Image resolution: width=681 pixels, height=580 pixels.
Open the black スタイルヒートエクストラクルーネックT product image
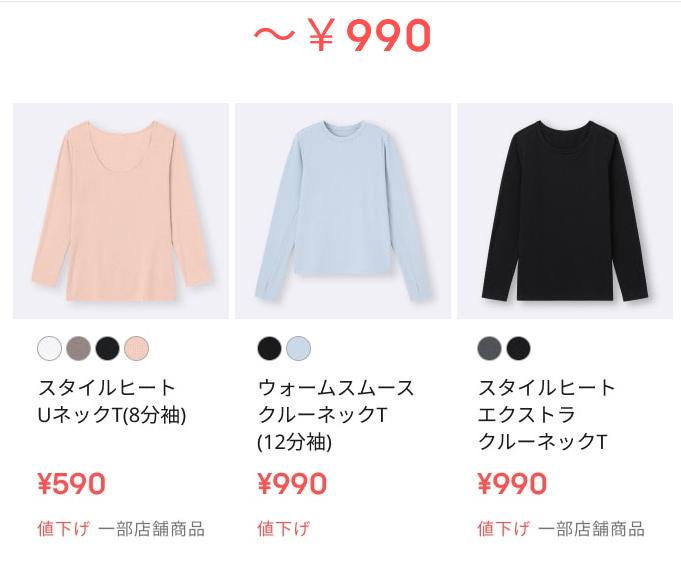pos(564,211)
